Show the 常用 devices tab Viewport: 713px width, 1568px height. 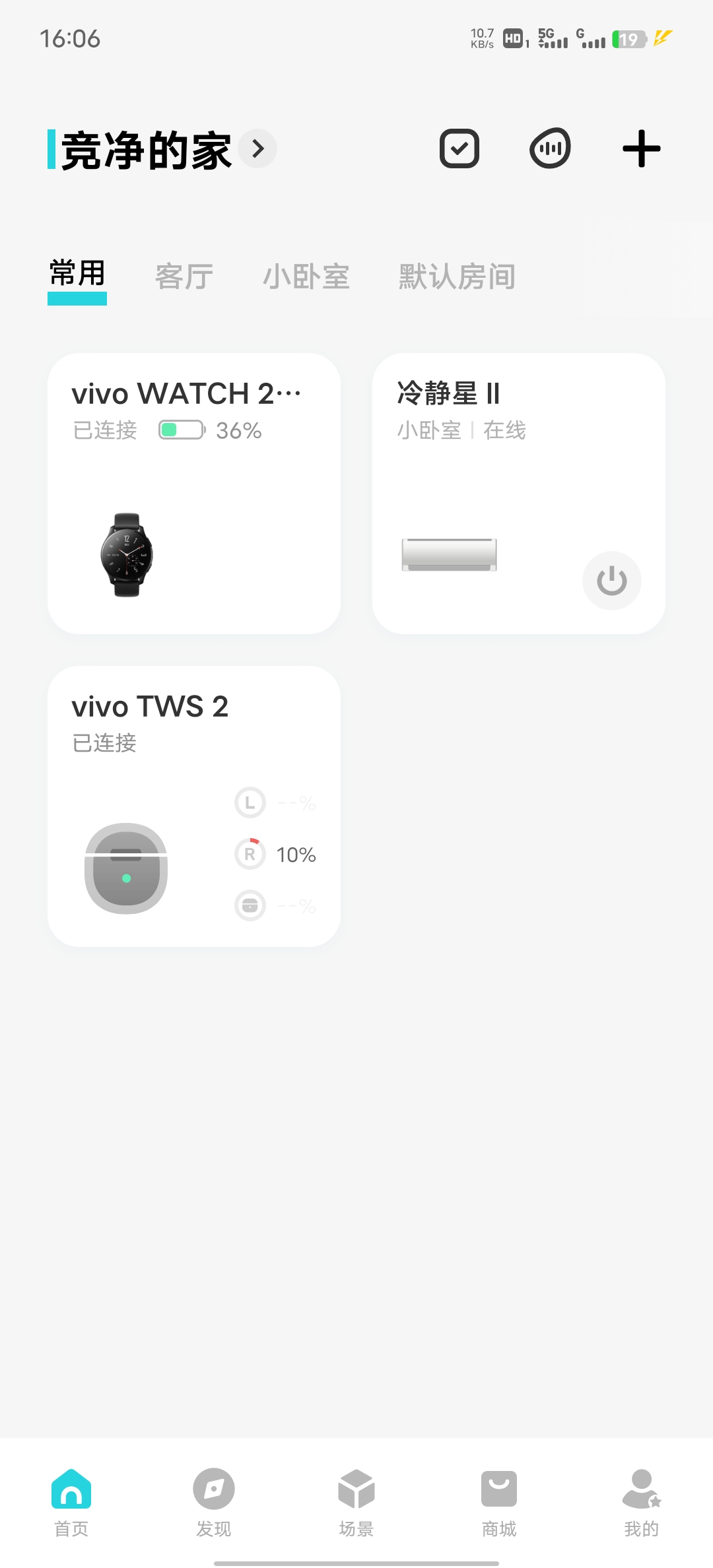(77, 275)
